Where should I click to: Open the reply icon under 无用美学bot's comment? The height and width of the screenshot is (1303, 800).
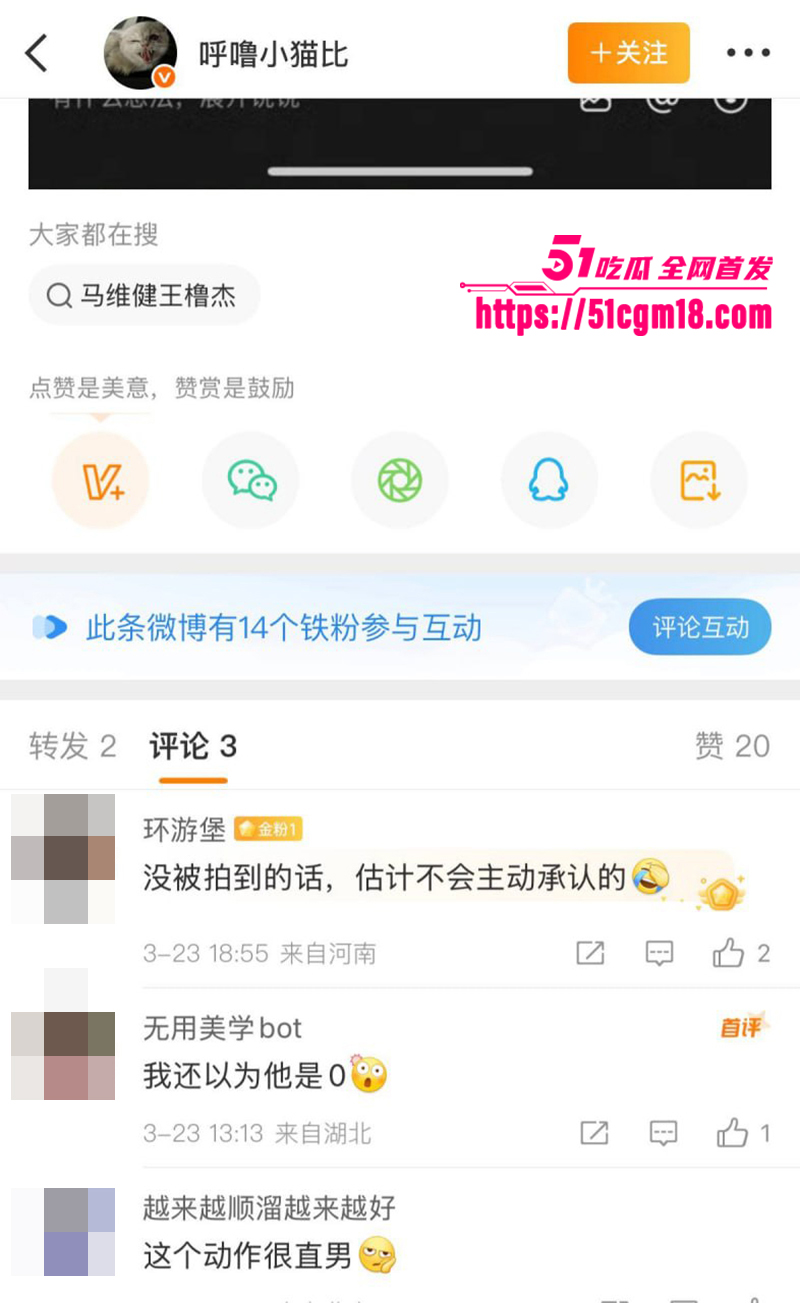click(664, 1133)
